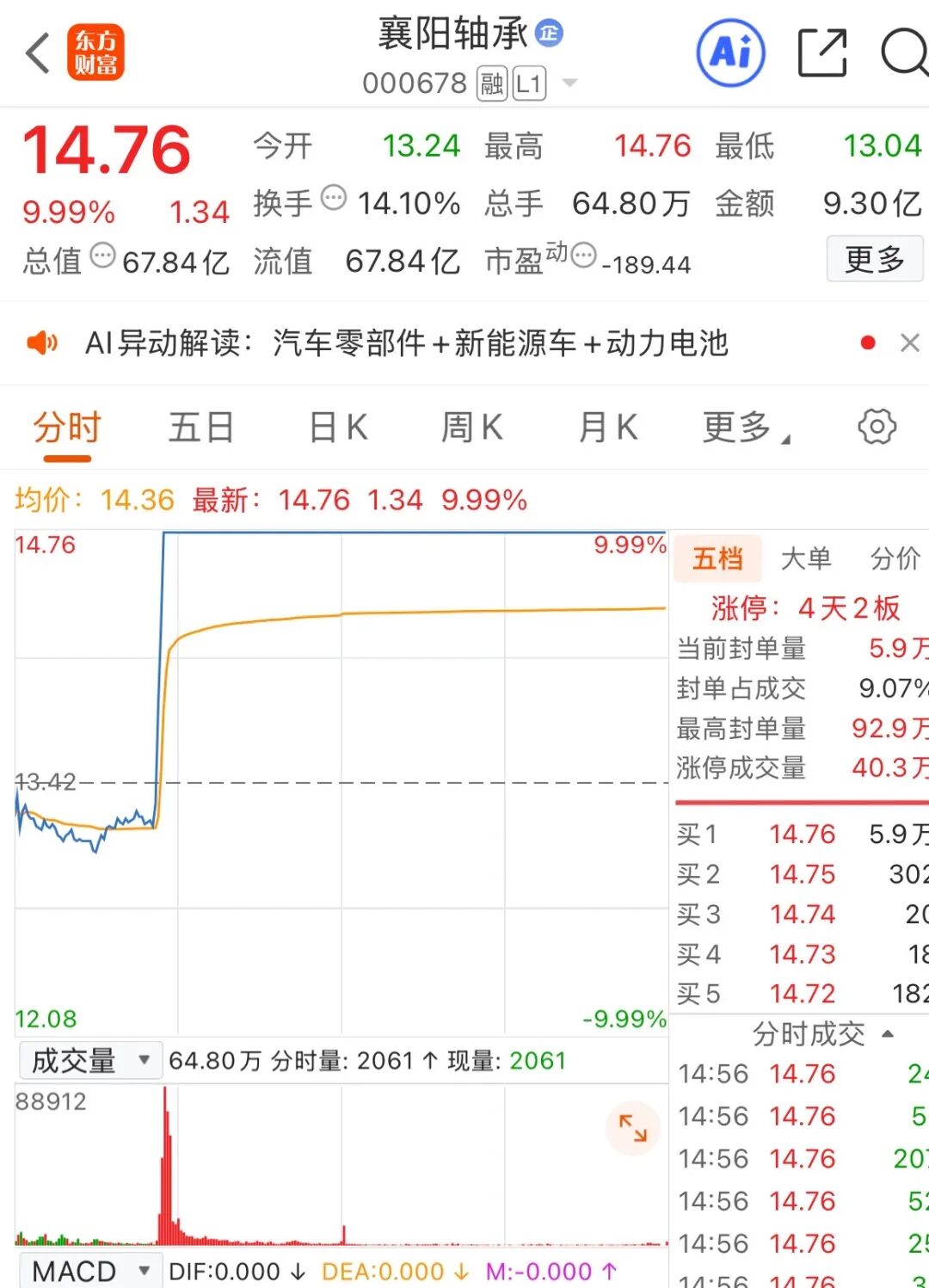
Task: Open chart settings gear
Action: coord(877,427)
